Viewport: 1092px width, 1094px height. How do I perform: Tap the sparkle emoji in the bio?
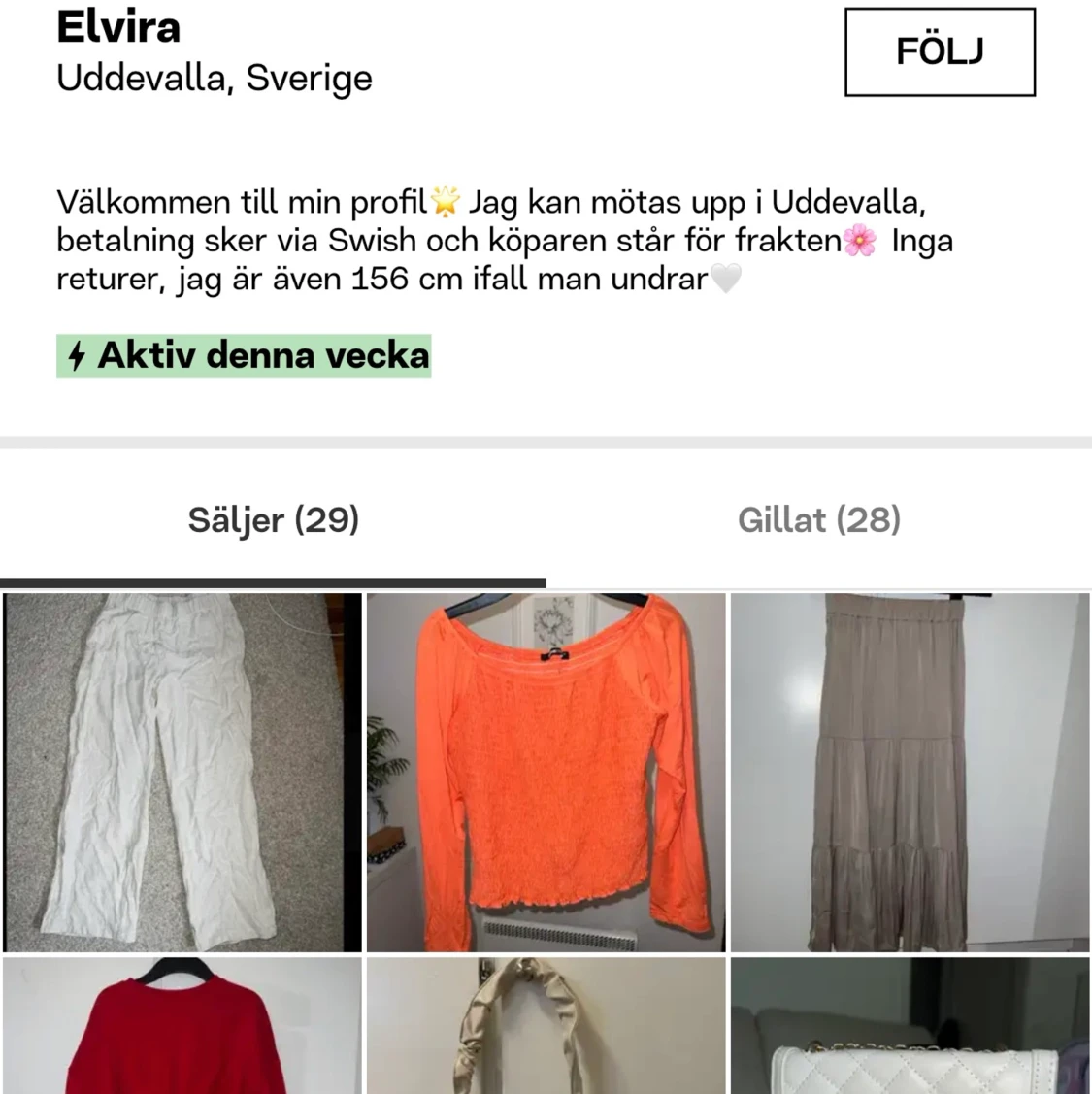444,201
